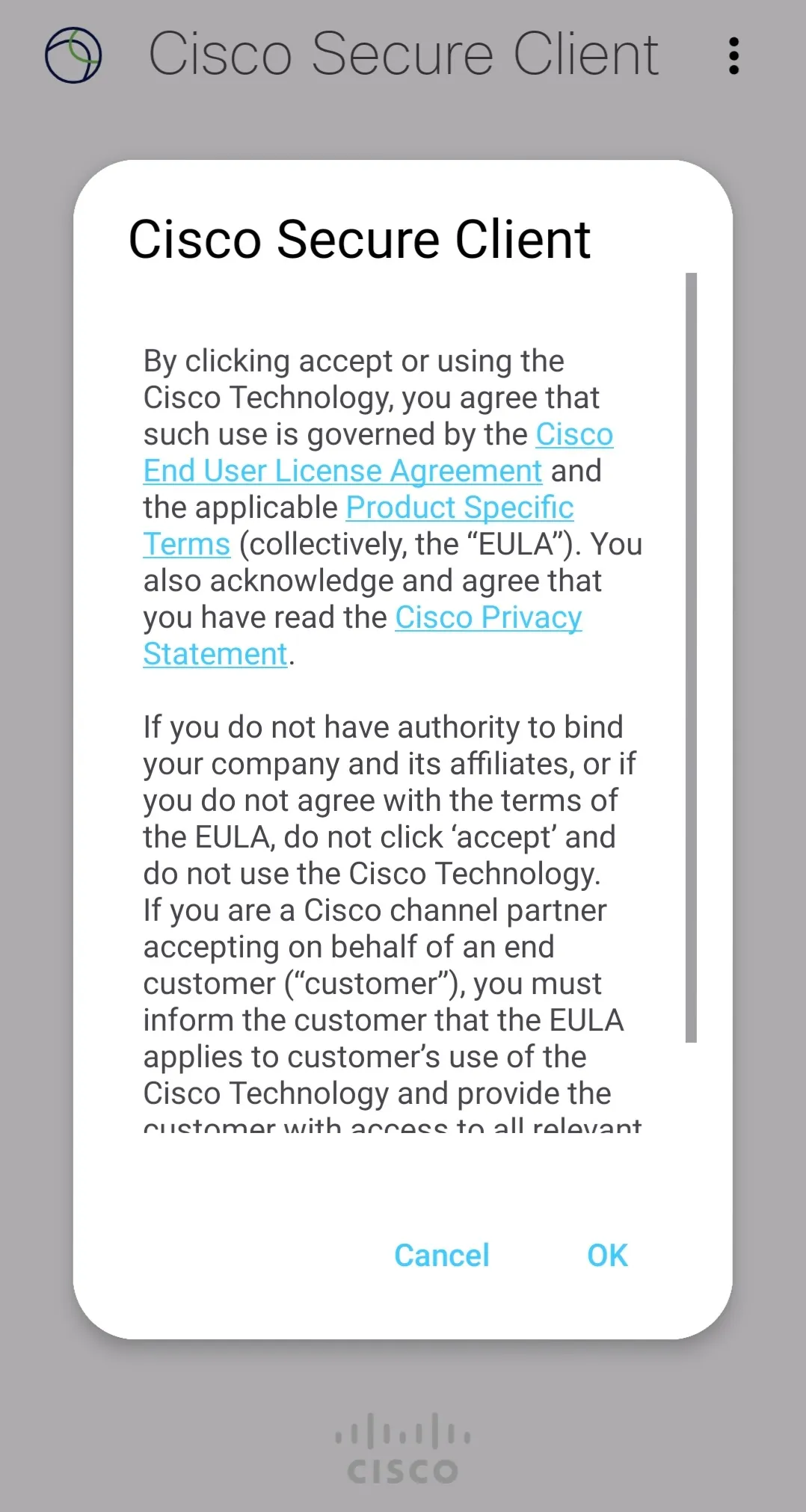Screen dimensions: 806x1512
Task: Open the Cisco Privacy Statement link
Action: pyautogui.click(x=487, y=618)
